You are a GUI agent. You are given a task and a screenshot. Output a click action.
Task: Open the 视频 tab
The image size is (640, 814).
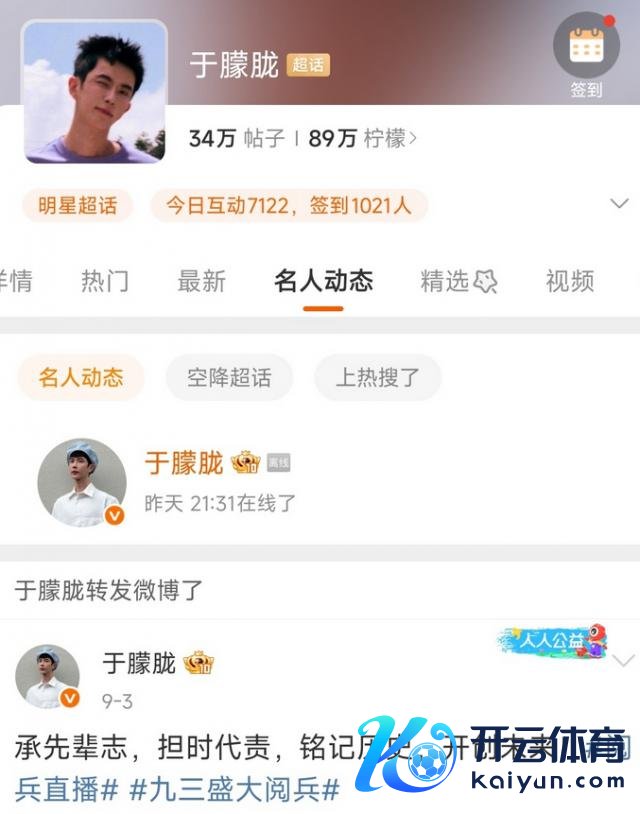point(570,281)
